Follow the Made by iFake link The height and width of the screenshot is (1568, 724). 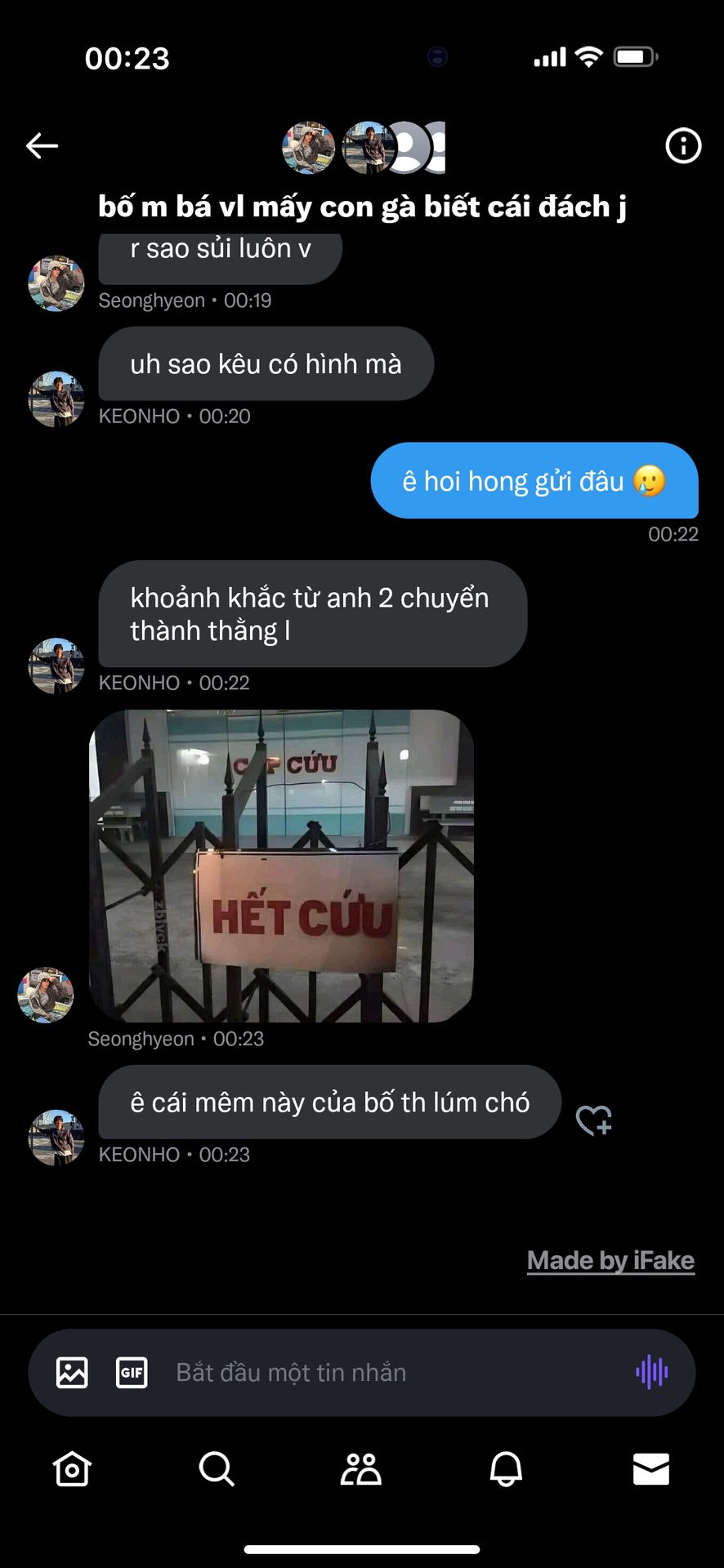pos(610,1260)
